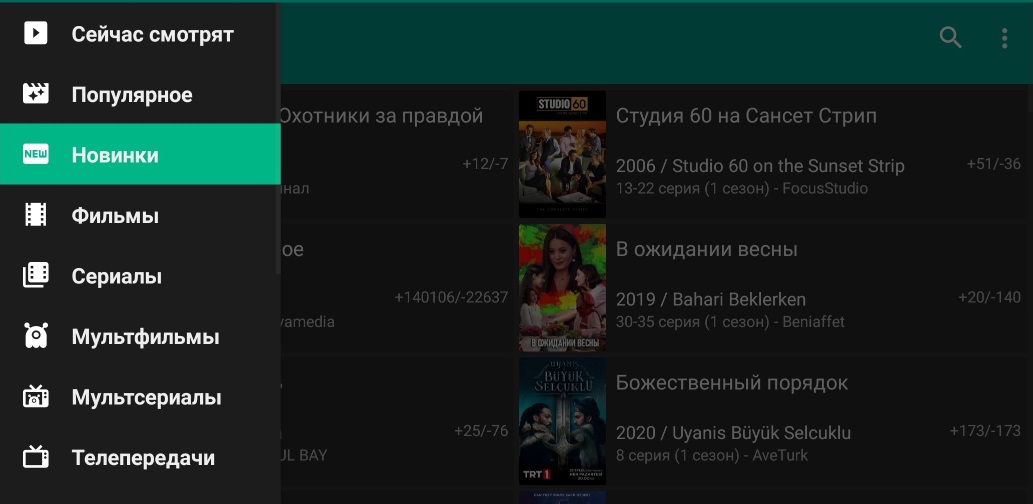
Task: Go to Сейчас смотрят section
Action: coord(140,34)
